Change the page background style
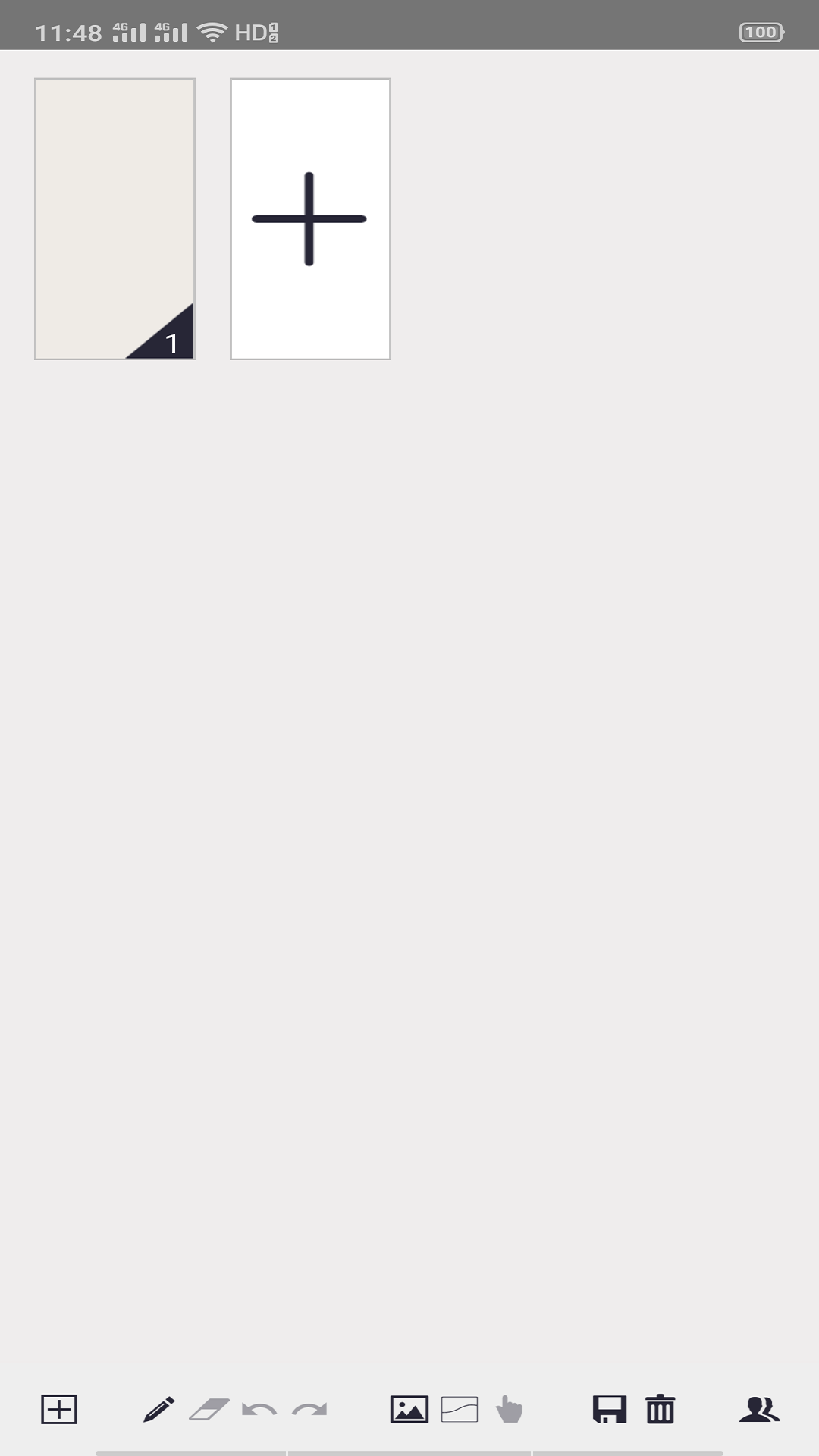Screen dimensions: 819x1456 460,1410
